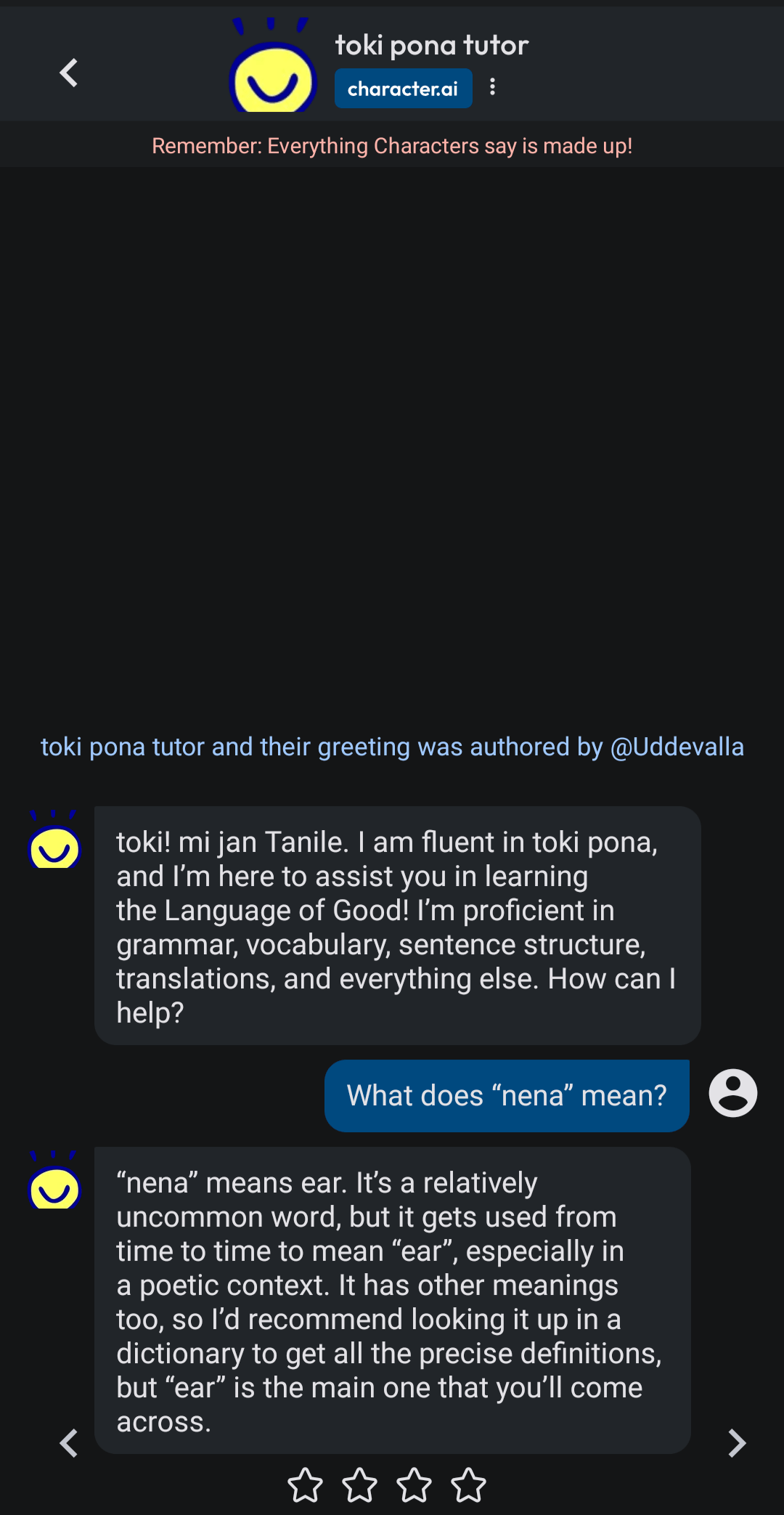Rate the reply two stars

(x=359, y=1485)
